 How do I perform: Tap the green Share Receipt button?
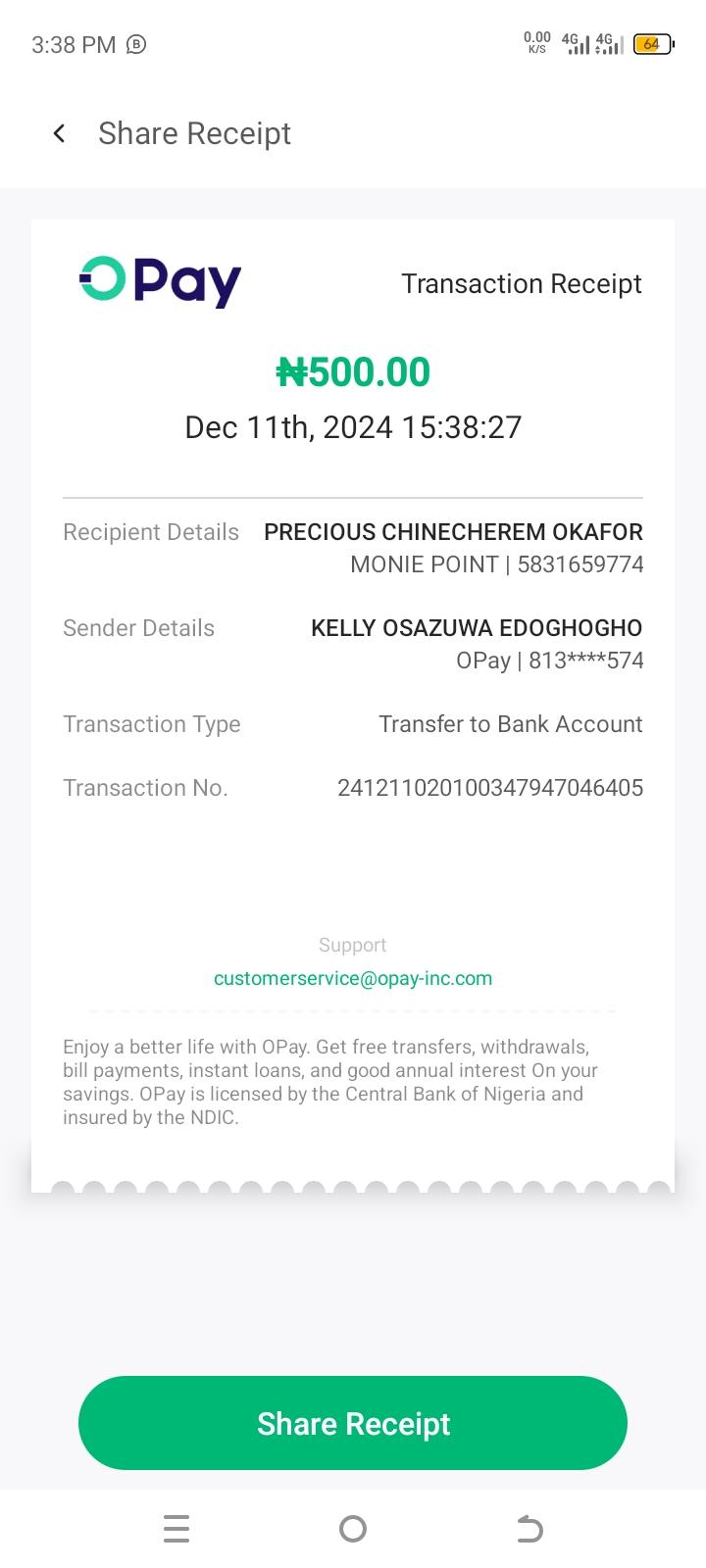point(353,1423)
